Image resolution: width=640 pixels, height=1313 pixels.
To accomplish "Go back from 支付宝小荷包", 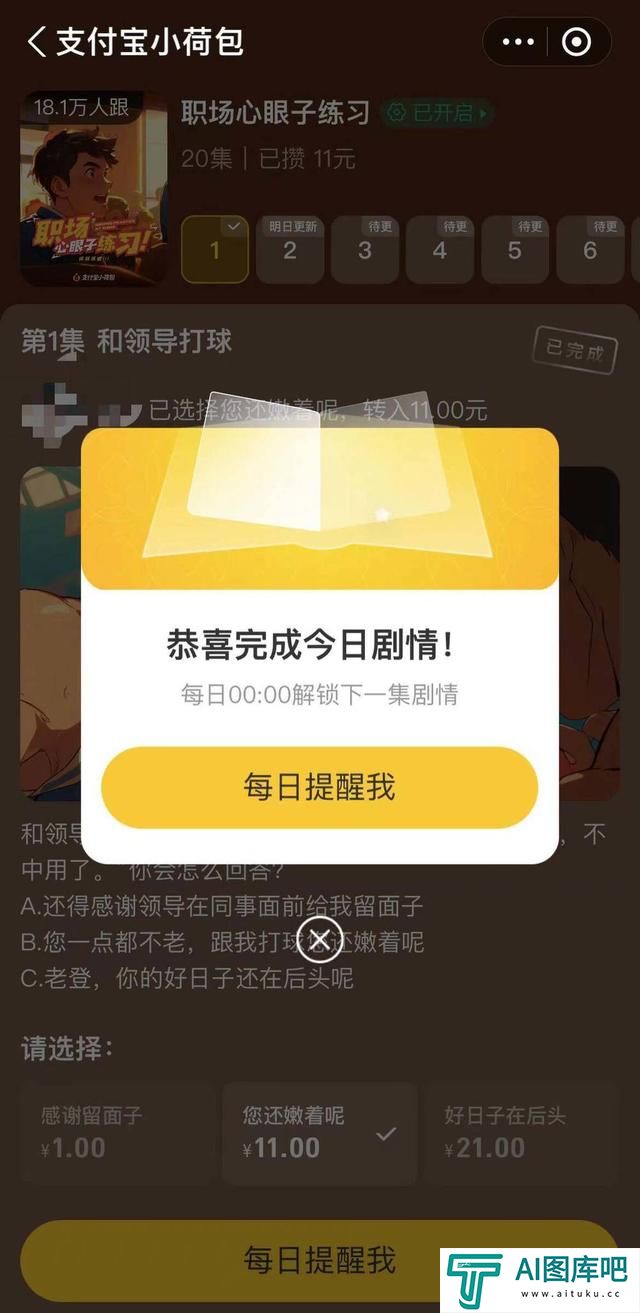I will [x=37, y=42].
